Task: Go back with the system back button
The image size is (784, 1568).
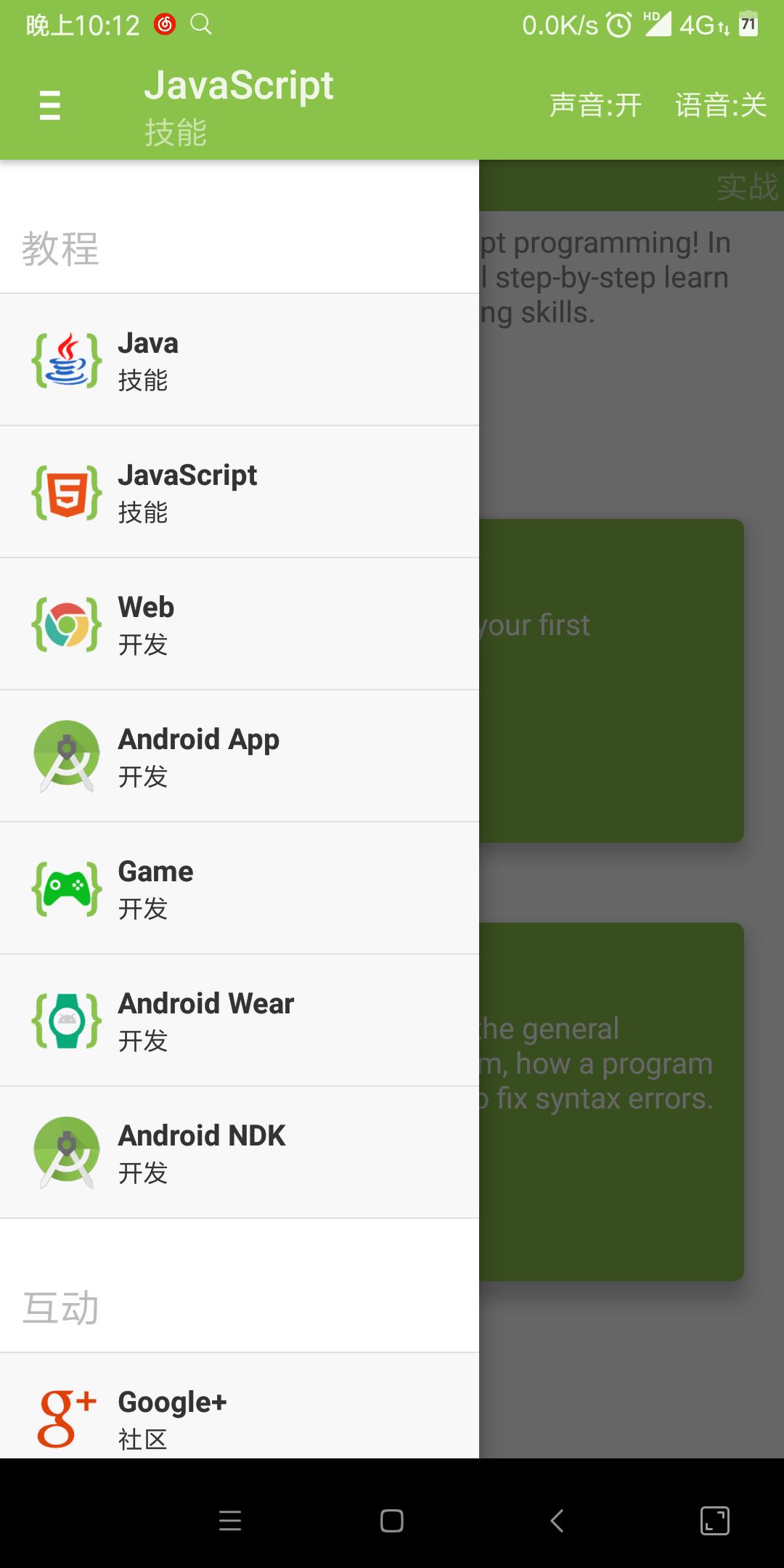Action: click(557, 1520)
